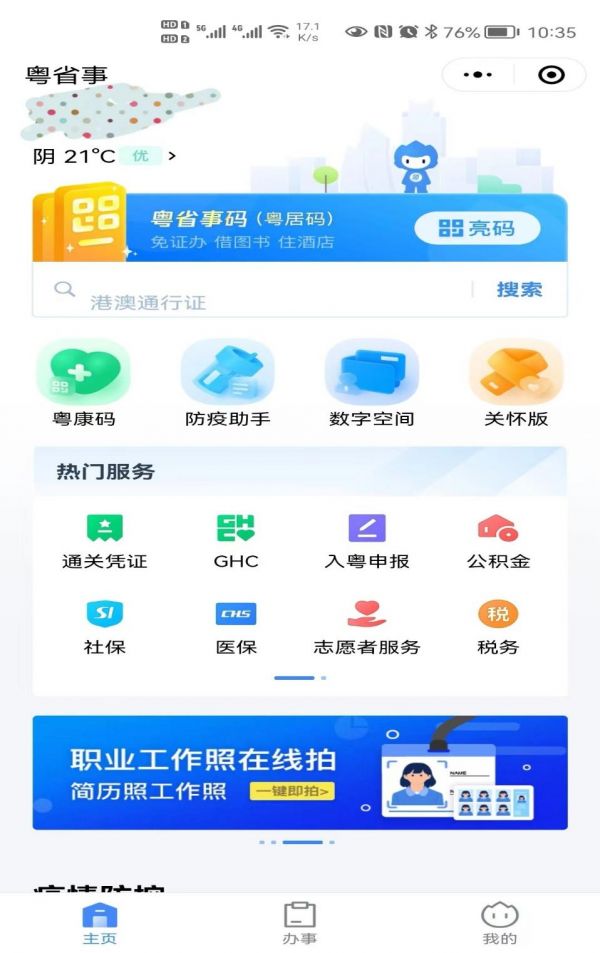Screen dimensions: 600x953
Task: Close the mini program with the circle icon
Action: click(x=550, y=75)
